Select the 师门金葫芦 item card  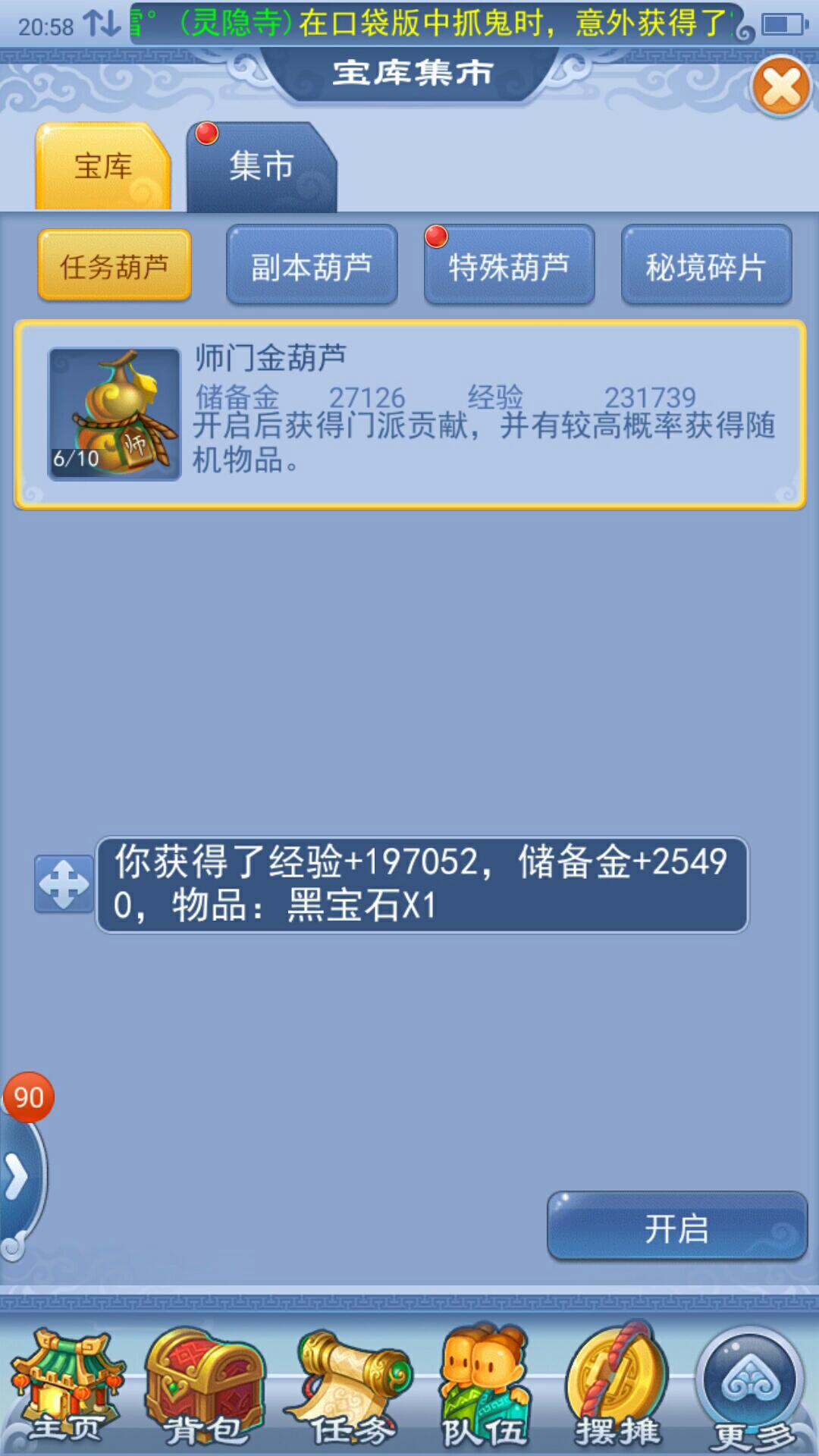pos(409,415)
